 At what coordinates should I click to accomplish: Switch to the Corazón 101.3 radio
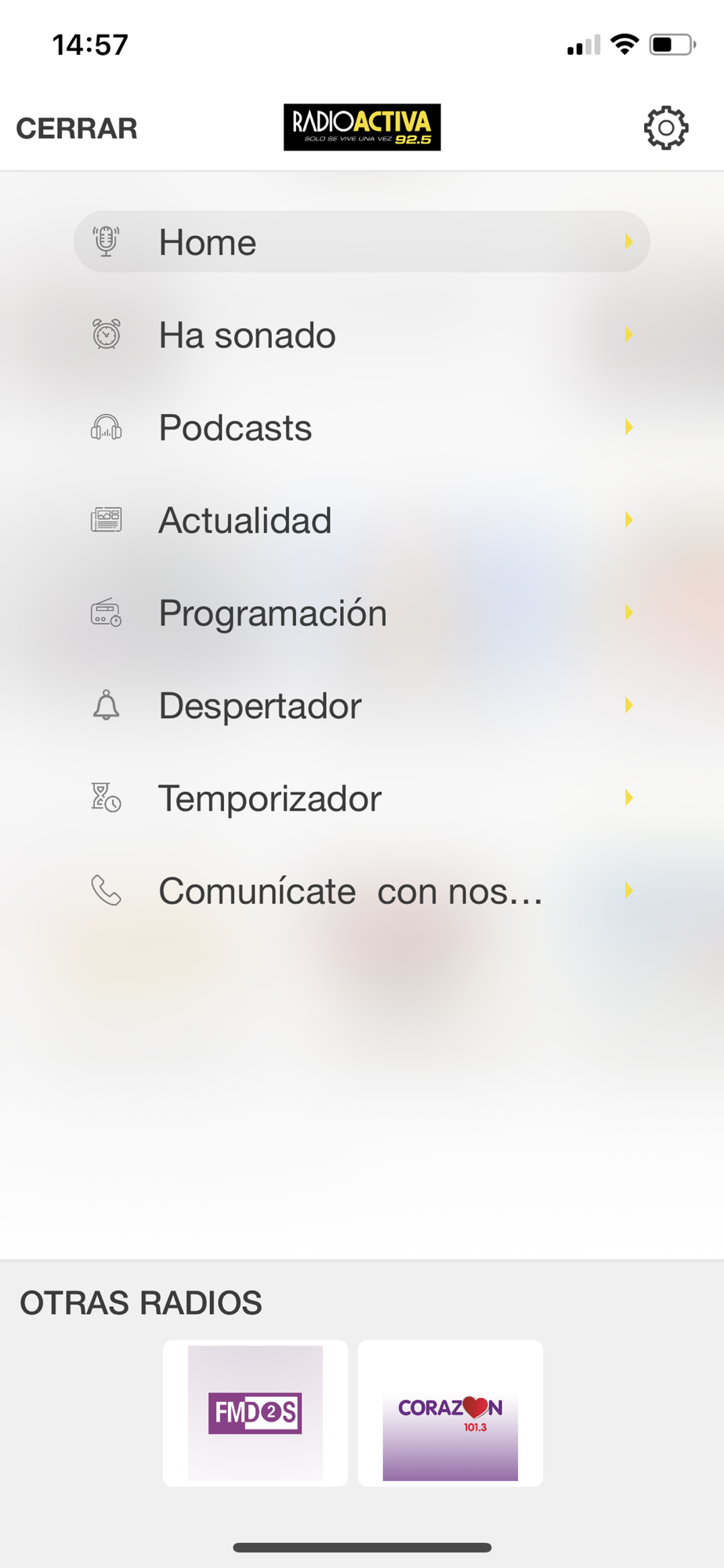coord(451,1413)
